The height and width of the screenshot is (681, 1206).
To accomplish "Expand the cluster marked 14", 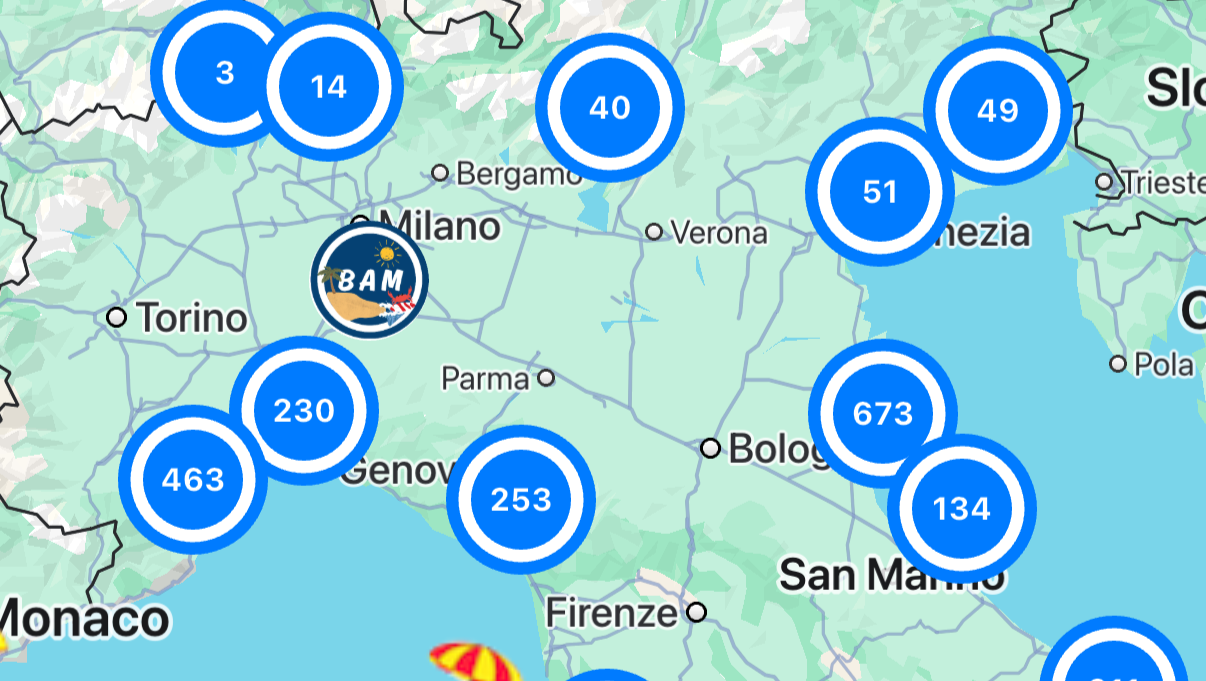I will (x=328, y=87).
